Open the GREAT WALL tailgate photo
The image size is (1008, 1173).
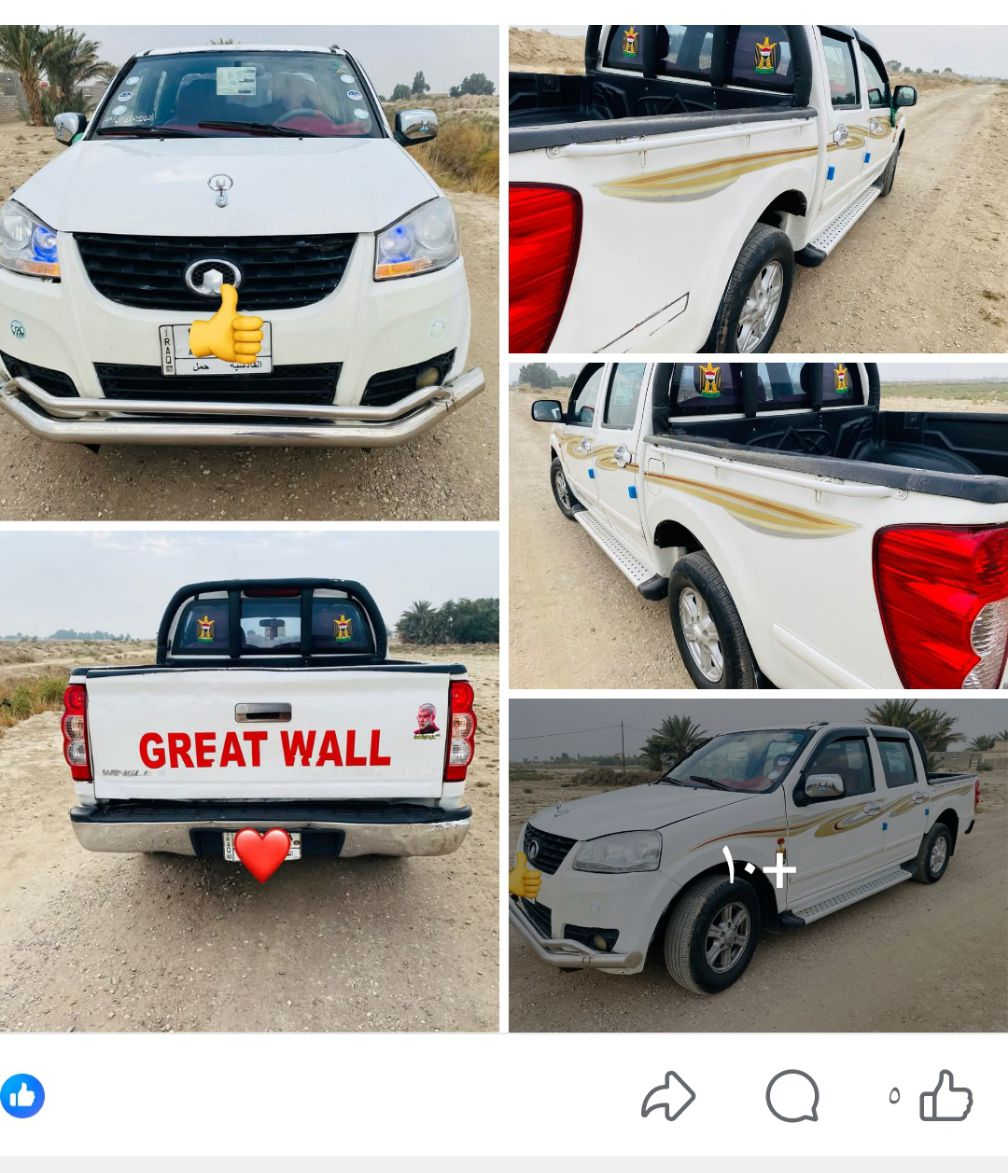(x=249, y=780)
